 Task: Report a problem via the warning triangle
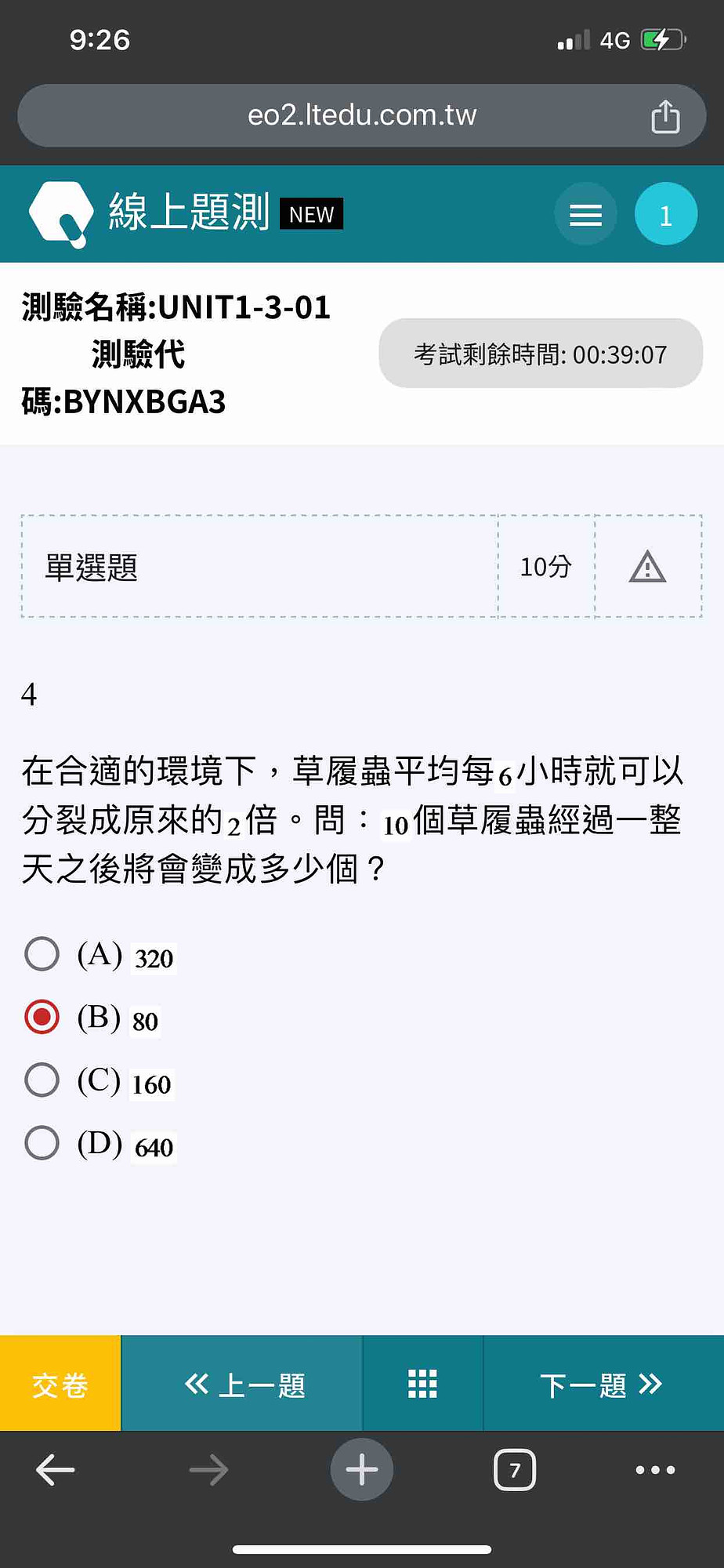point(647,567)
